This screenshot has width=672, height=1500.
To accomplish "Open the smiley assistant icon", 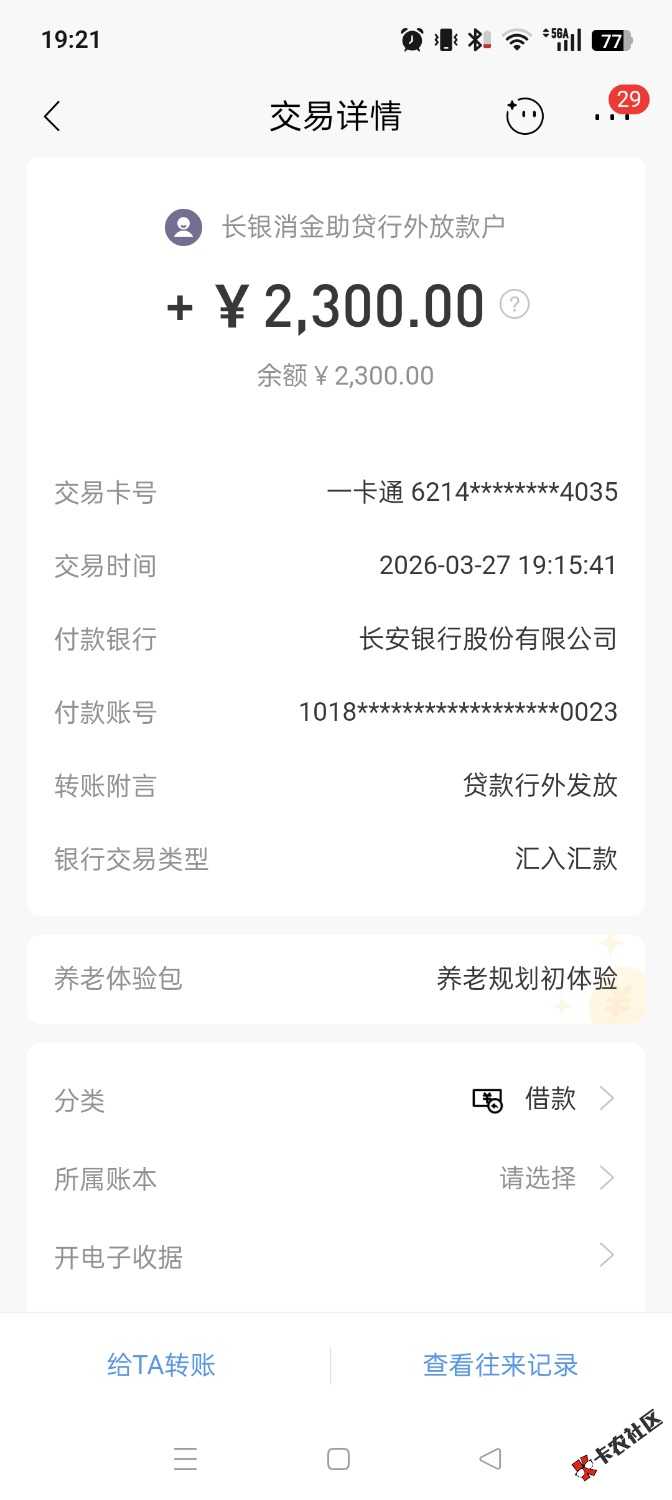I will (x=524, y=117).
